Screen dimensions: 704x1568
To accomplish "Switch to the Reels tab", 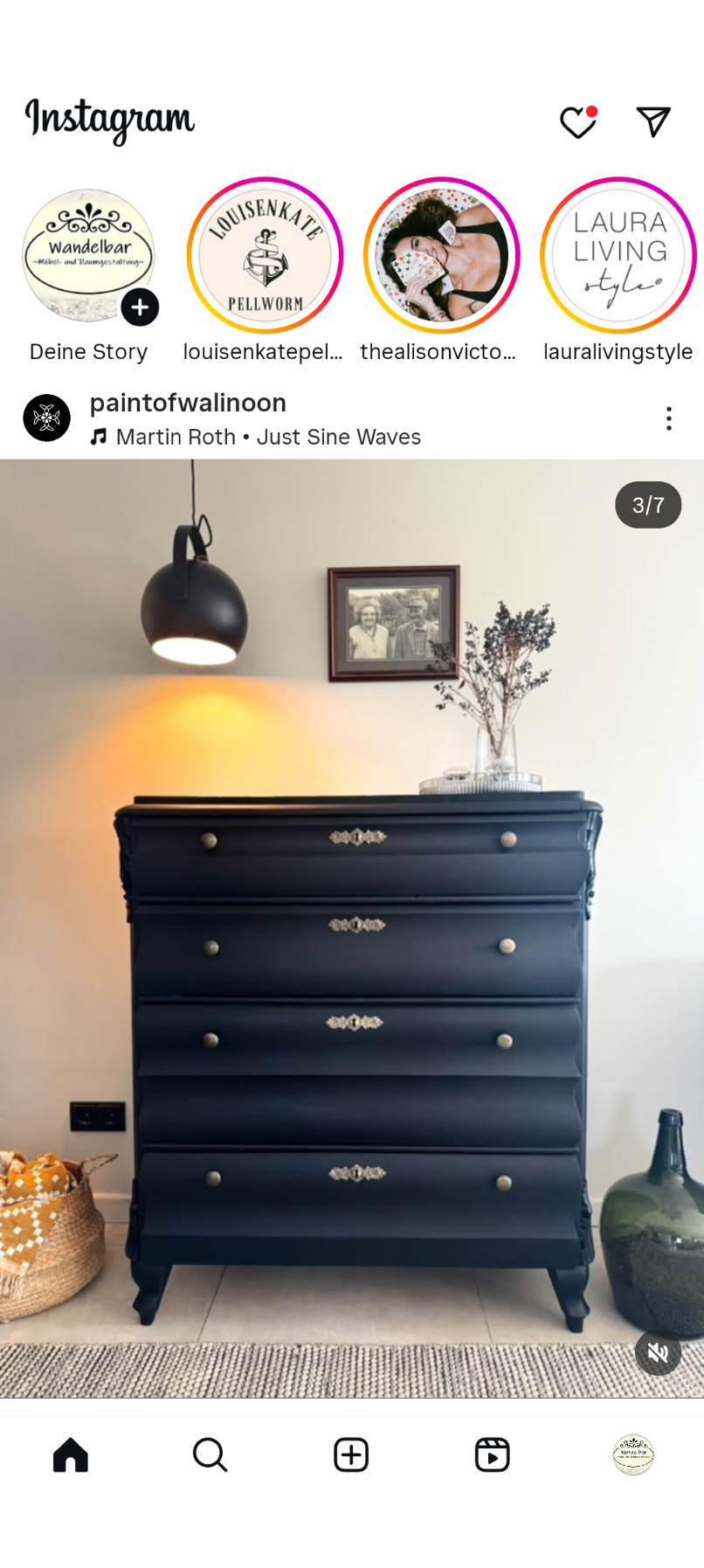I will pos(492,1455).
